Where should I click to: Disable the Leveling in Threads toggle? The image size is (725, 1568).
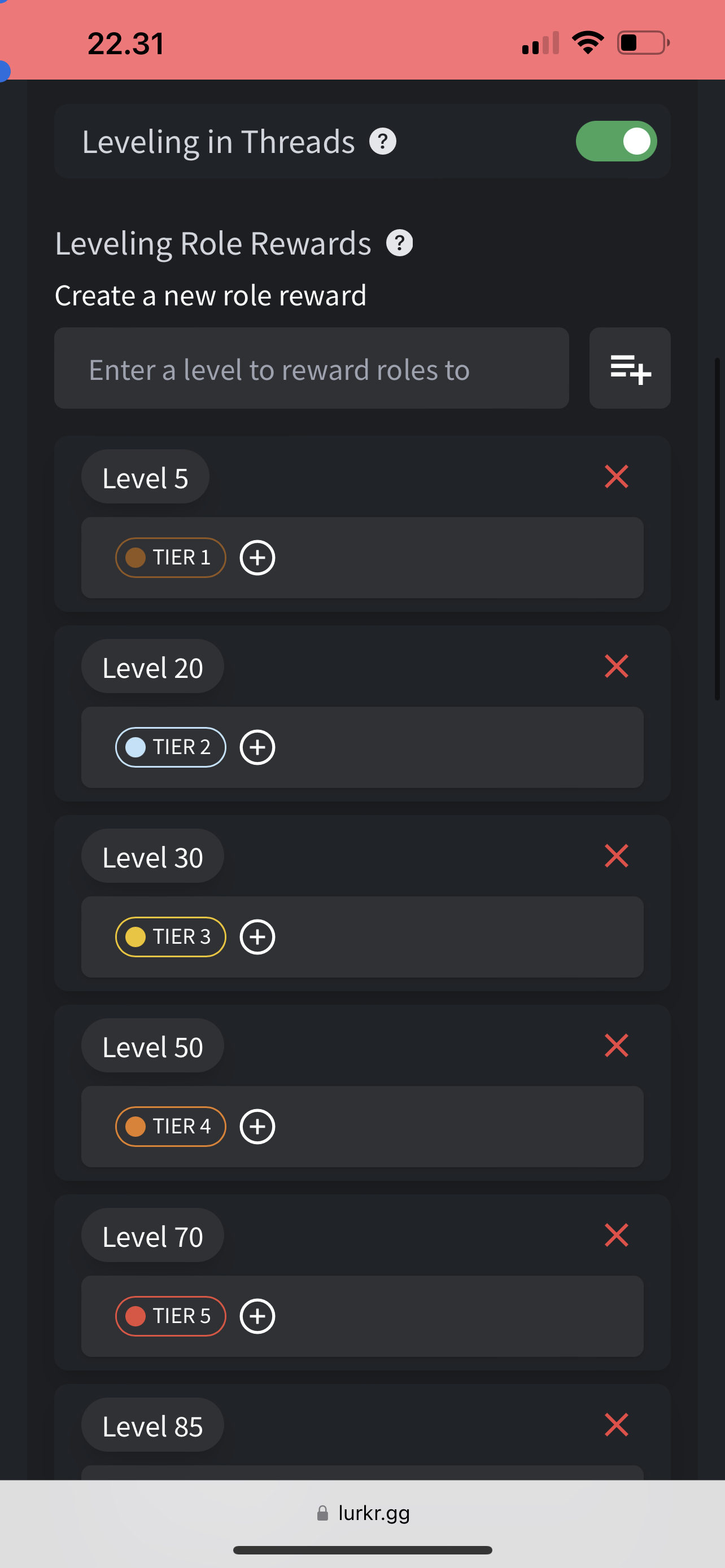click(x=615, y=141)
